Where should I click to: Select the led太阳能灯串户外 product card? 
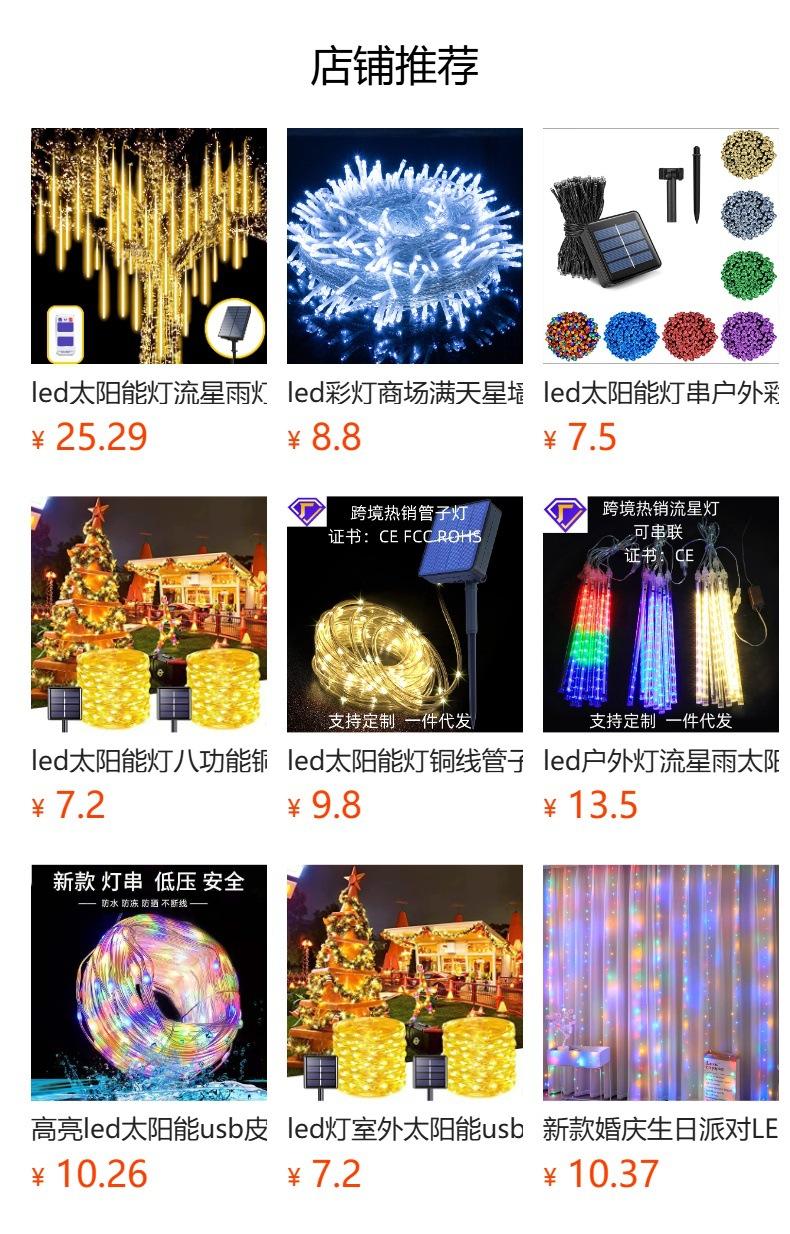tap(661, 246)
